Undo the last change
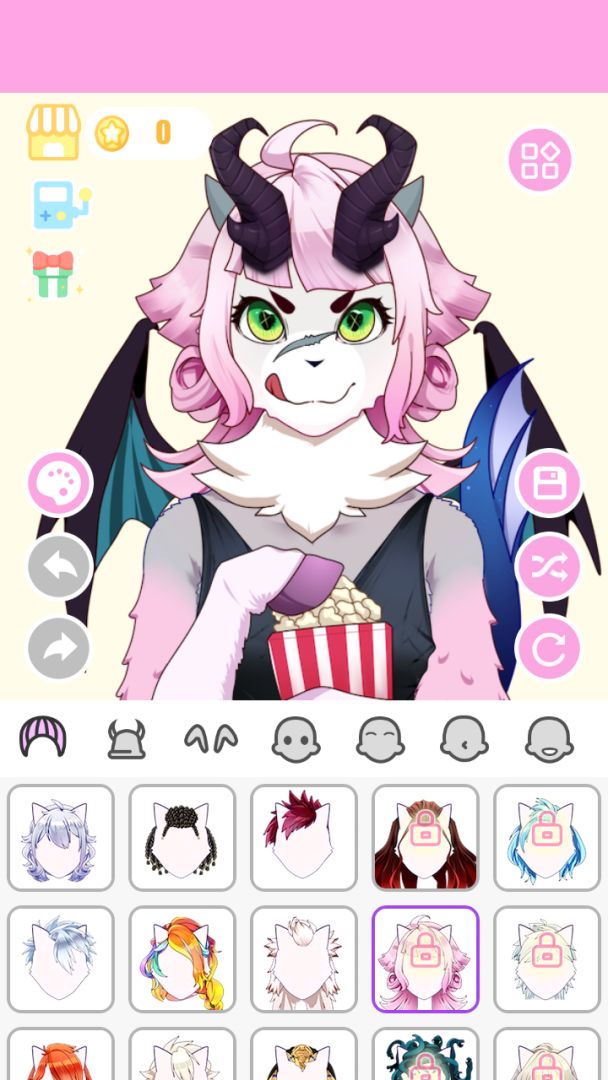This screenshot has width=608, height=1080. (60, 567)
